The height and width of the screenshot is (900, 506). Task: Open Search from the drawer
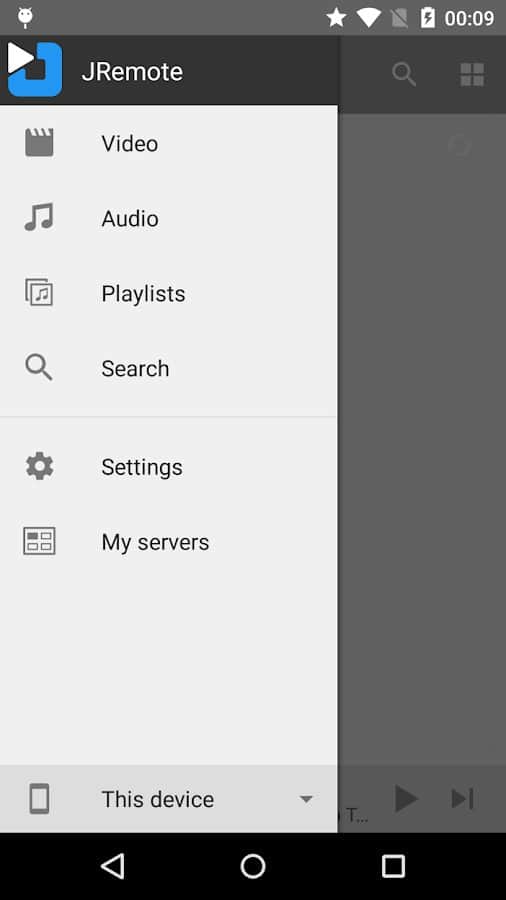(169, 368)
